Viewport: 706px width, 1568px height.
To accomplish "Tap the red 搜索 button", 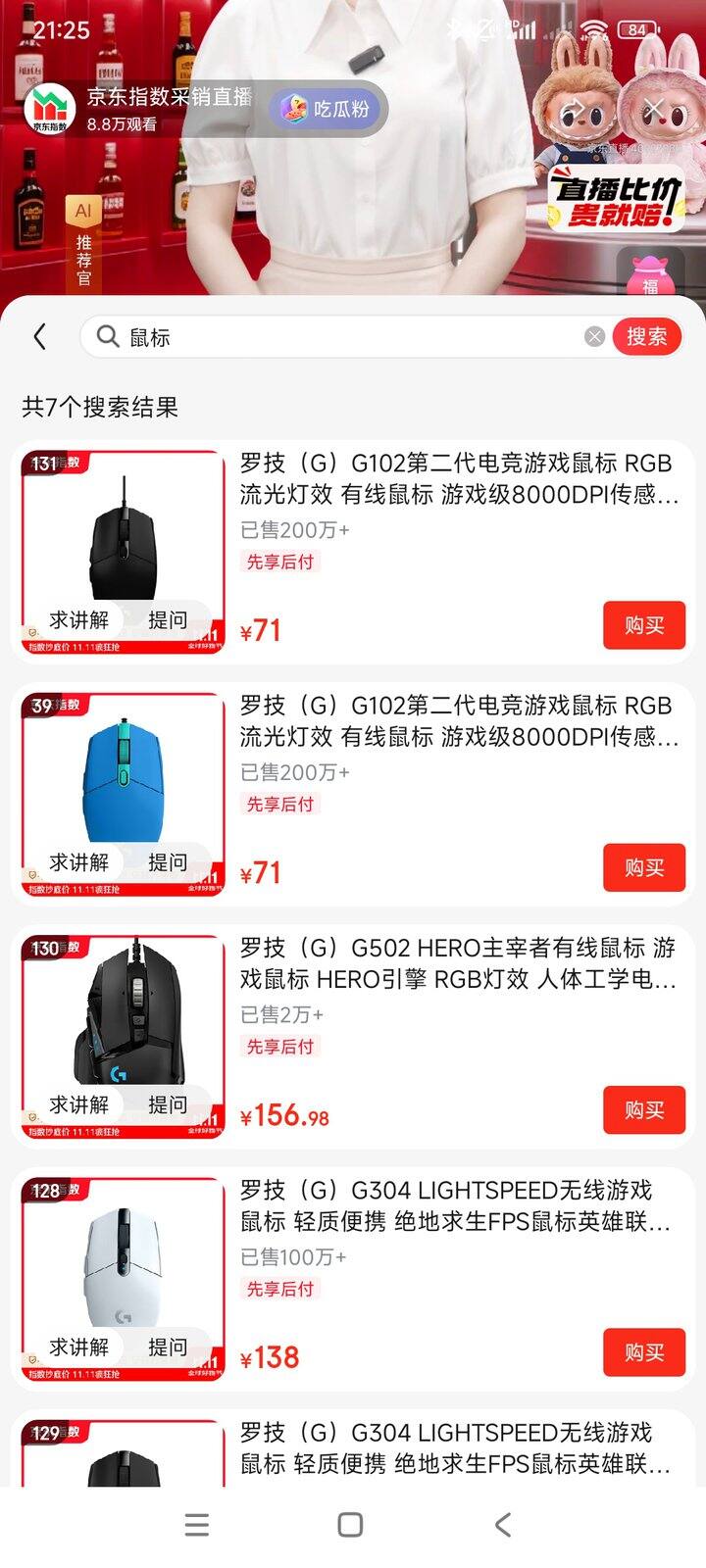I will coord(646,337).
